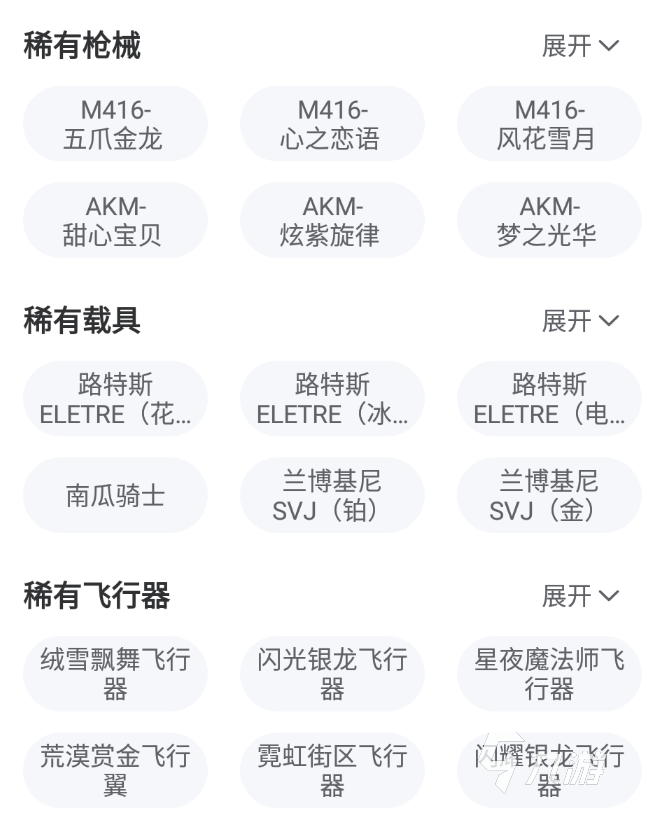Choose 路特斯 ELETRE（电… vehicle
The image size is (647, 824).
point(549,399)
